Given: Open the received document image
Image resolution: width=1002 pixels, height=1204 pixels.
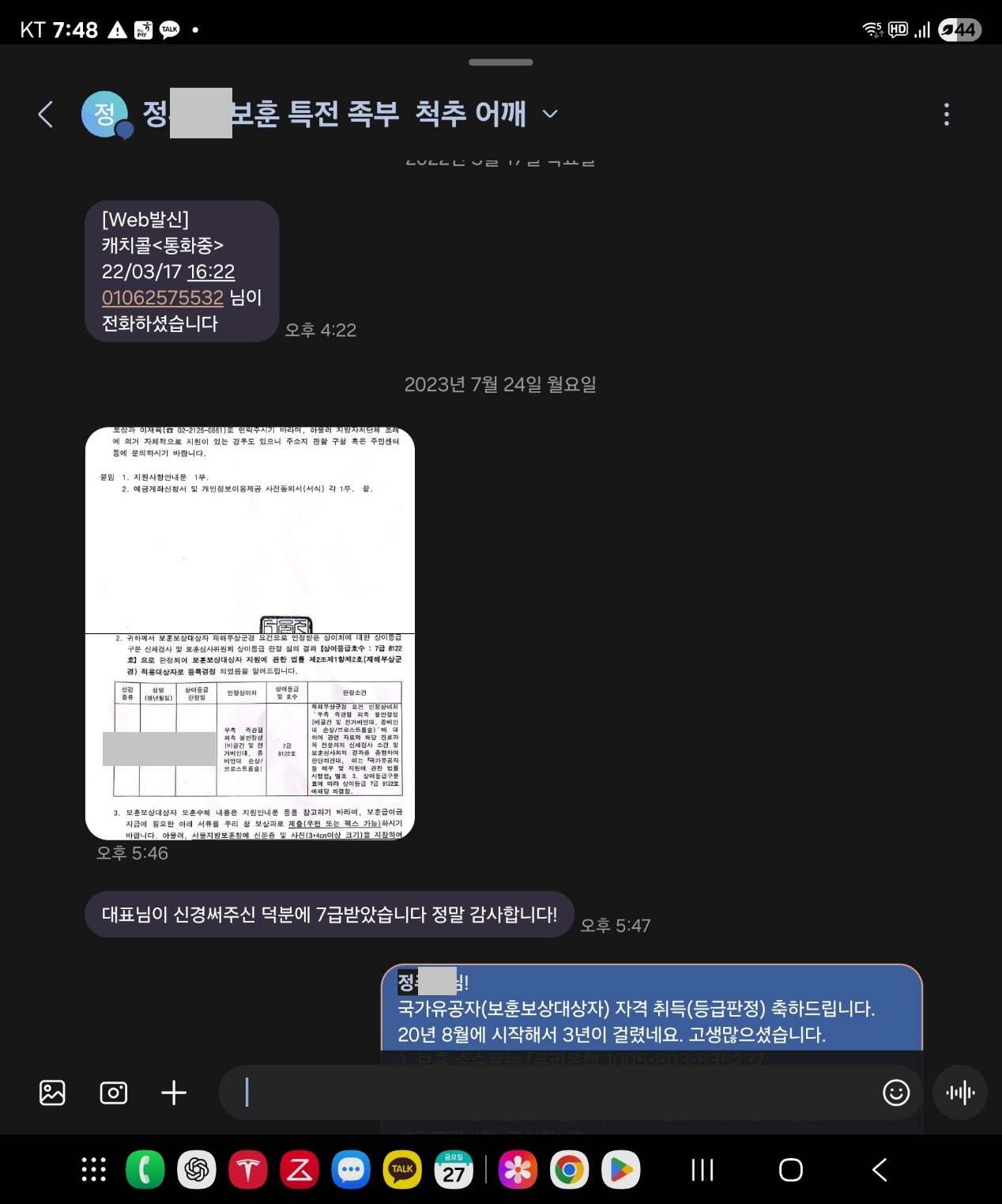Looking at the screenshot, I should (x=250, y=632).
